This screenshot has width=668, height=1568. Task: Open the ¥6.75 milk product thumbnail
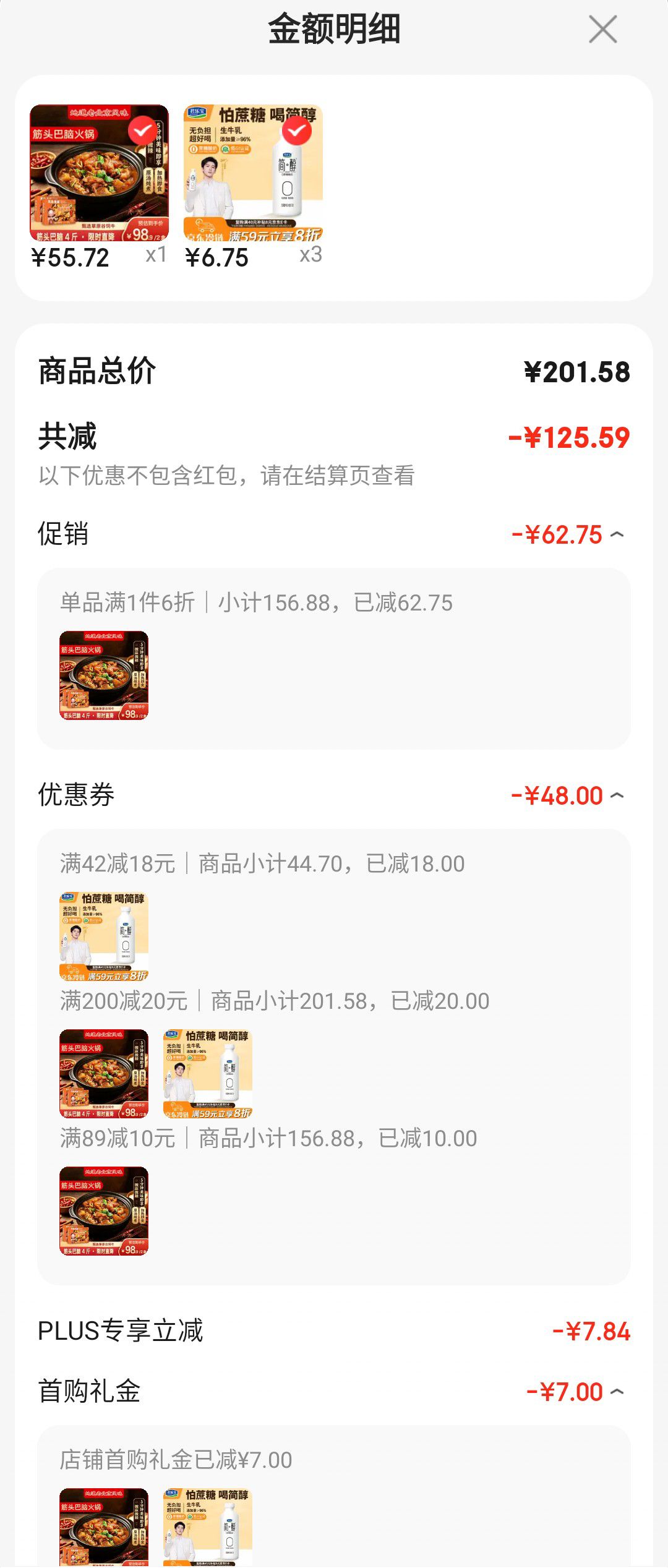[254, 173]
